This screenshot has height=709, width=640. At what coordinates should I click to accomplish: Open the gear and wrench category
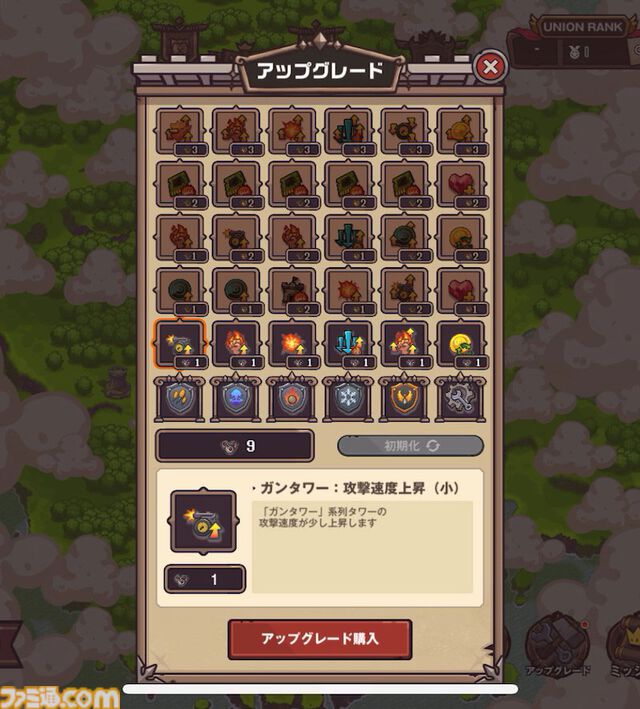460,398
